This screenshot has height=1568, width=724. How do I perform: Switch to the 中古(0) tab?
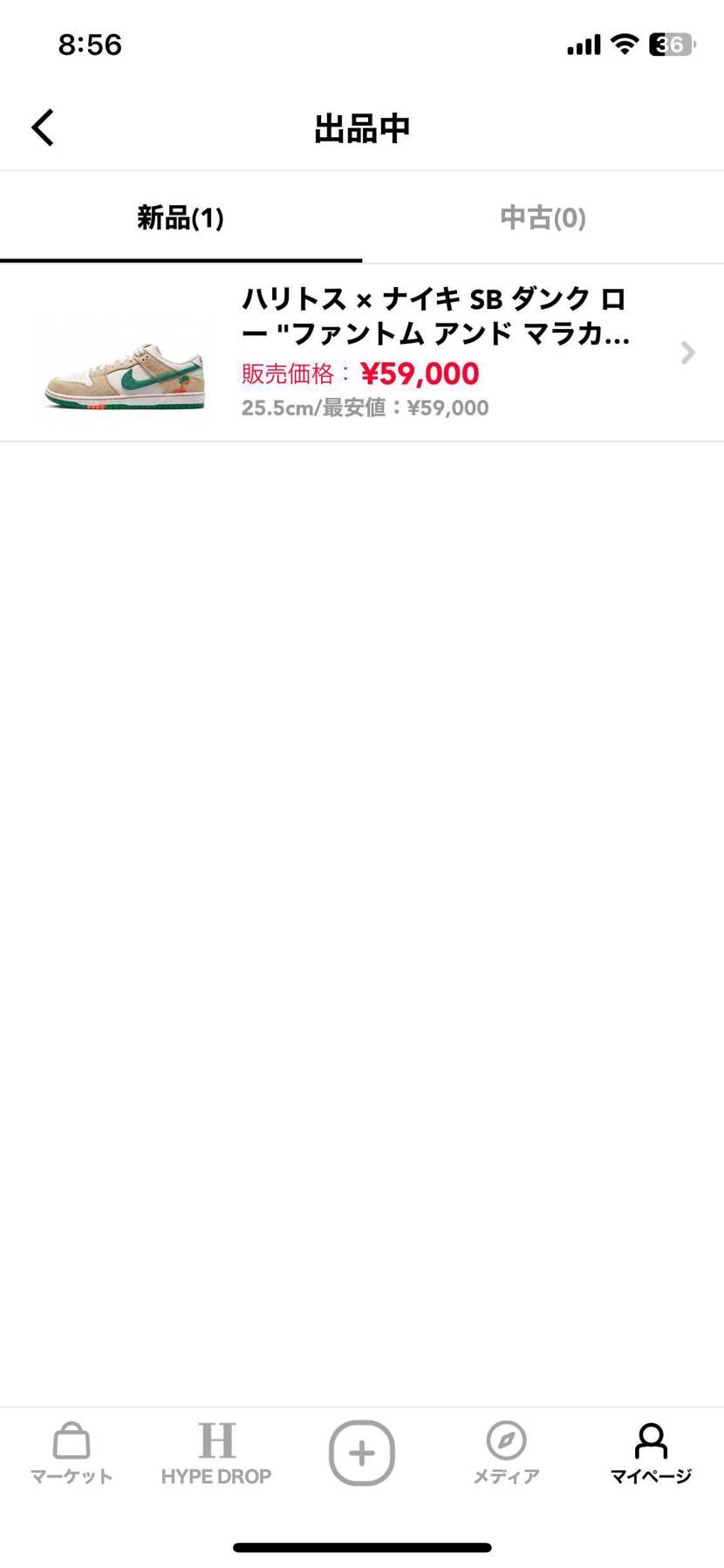pyautogui.click(x=543, y=218)
